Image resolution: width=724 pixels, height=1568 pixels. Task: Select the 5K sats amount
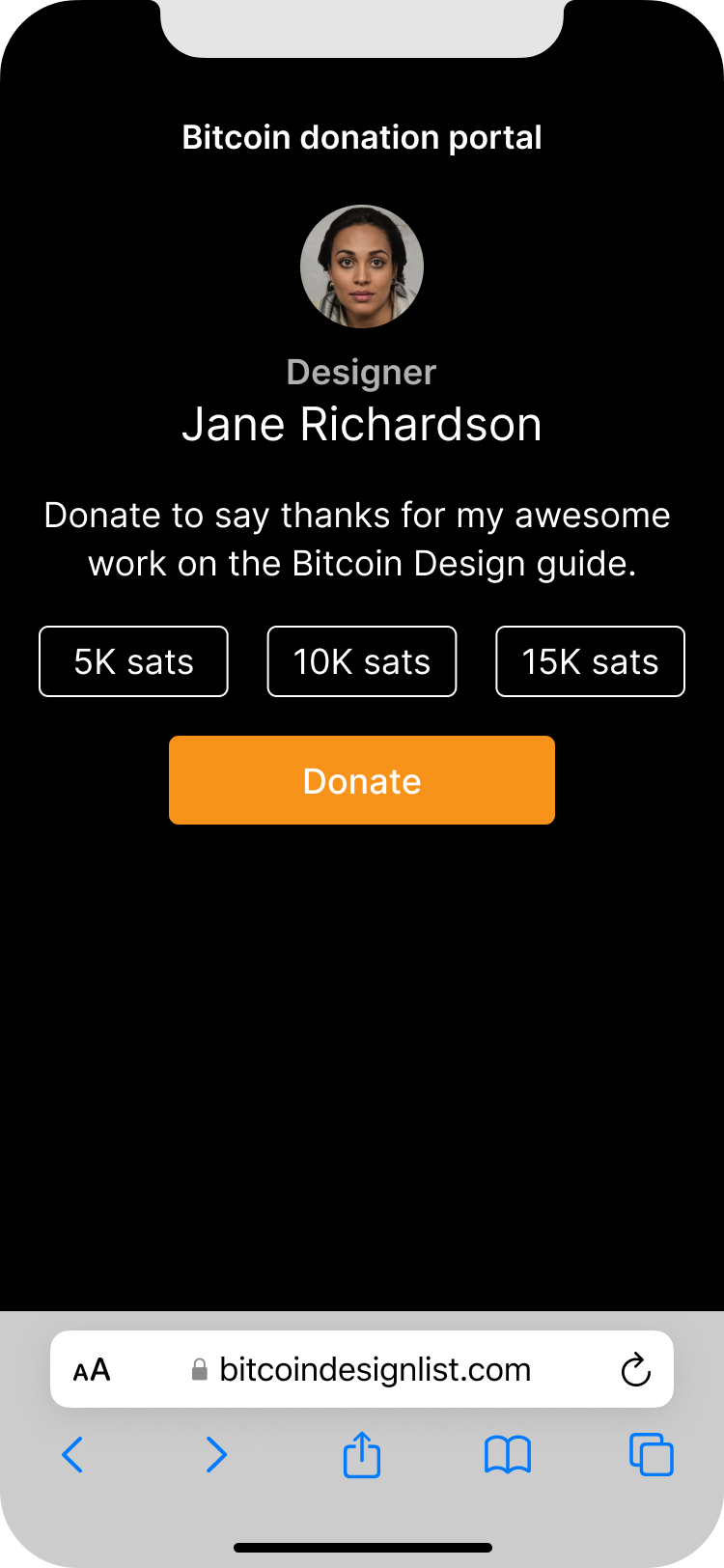(x=133, y=661)
